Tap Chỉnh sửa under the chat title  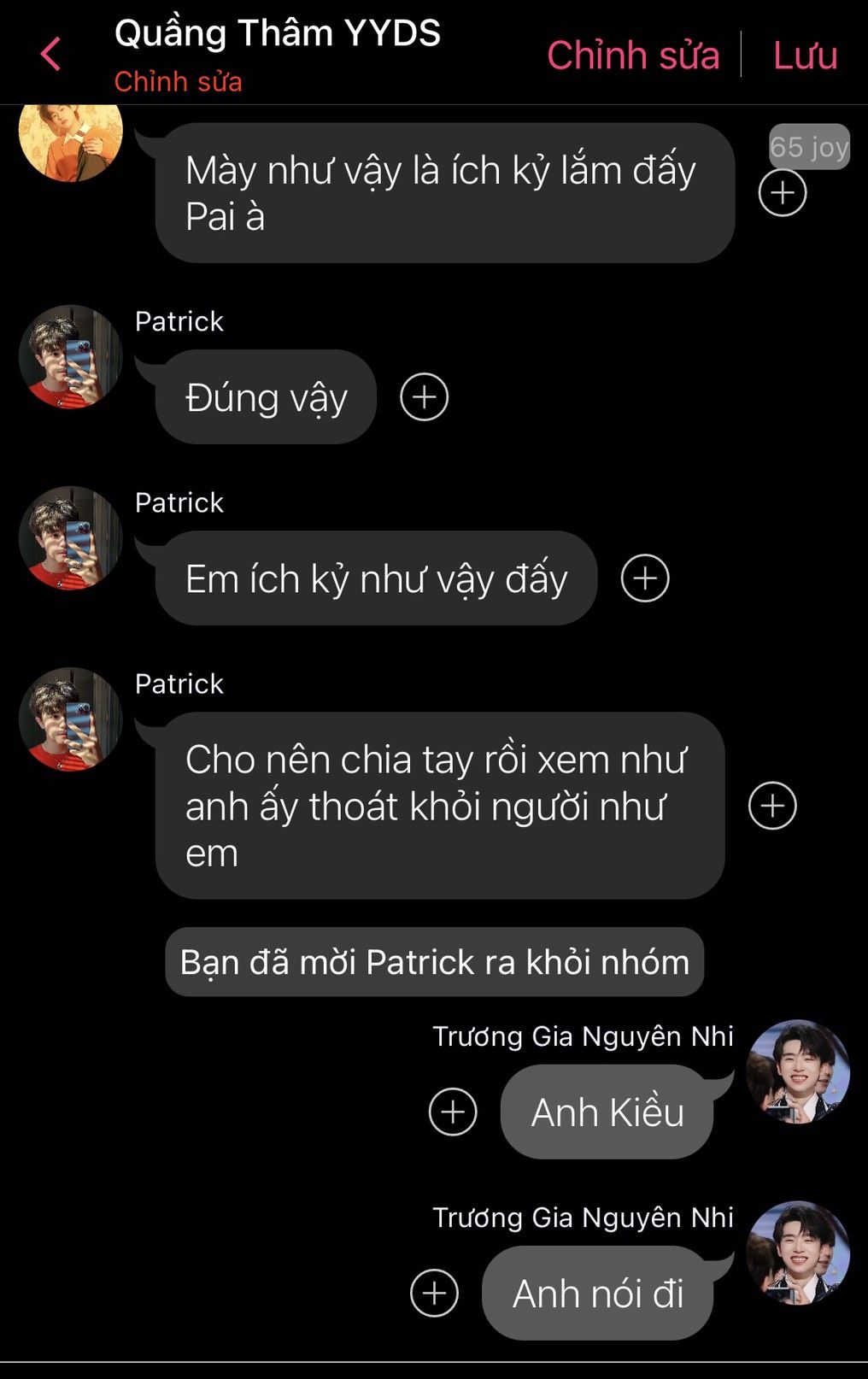pos(178,82)
